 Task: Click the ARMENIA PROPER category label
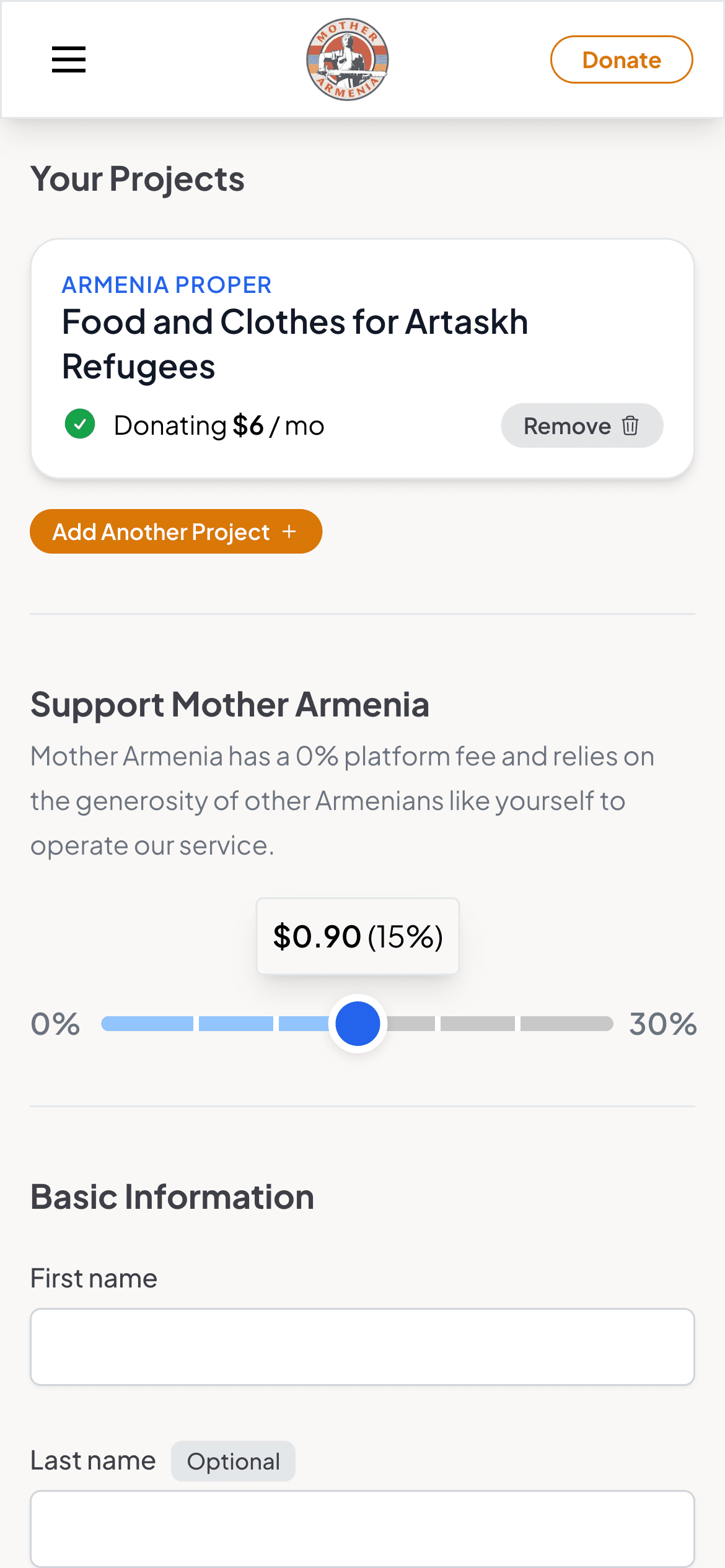166,284
